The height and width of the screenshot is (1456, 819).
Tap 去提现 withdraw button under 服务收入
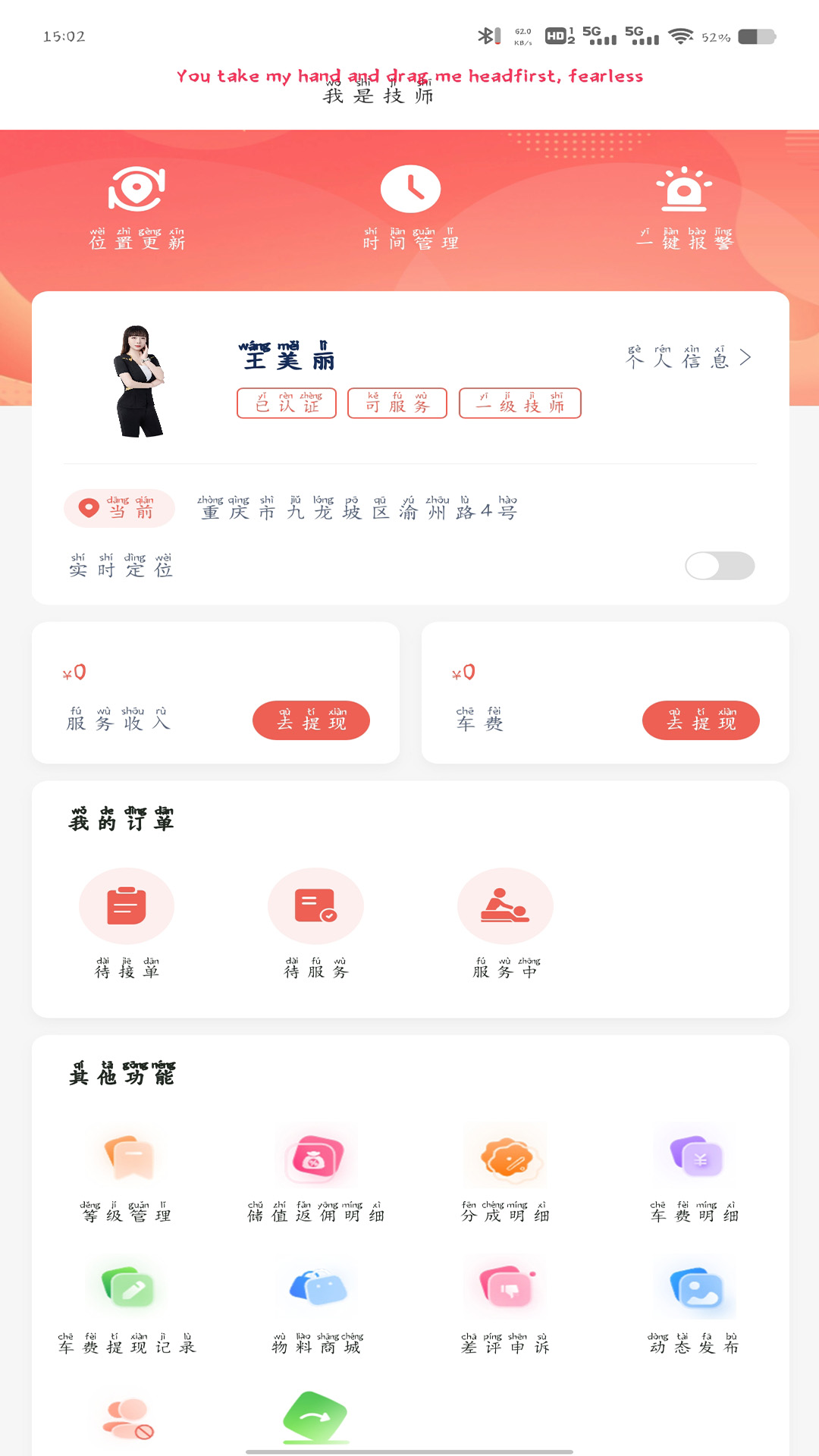(311, 720)
